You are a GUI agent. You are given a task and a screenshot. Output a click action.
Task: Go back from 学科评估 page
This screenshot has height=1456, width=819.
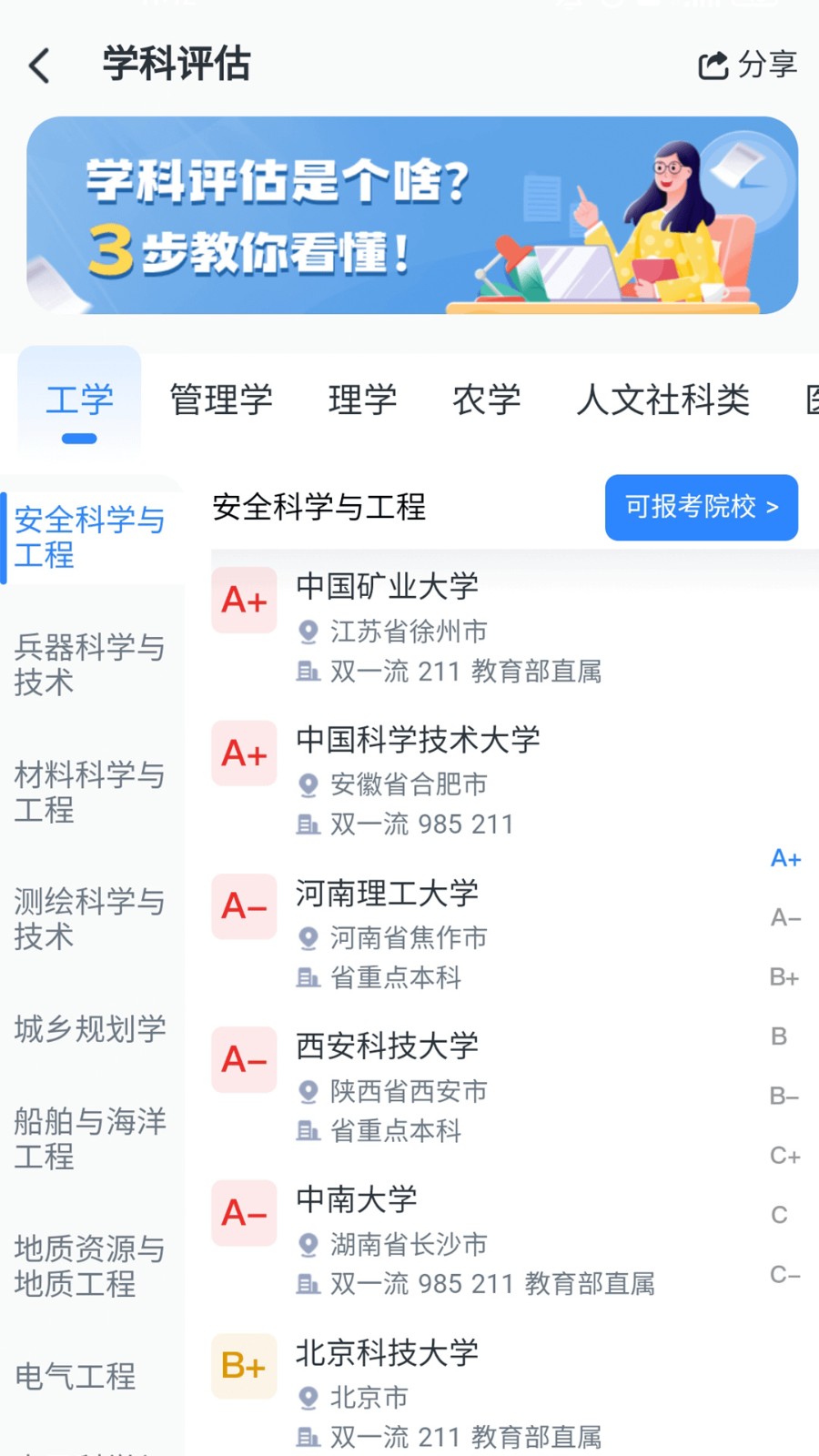pos(40,66)
